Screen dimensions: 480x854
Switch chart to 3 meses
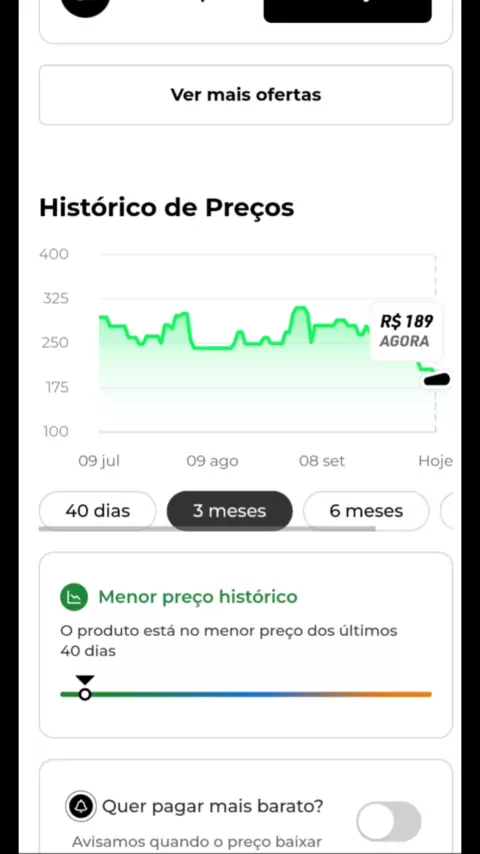click(x=229, y=511)
